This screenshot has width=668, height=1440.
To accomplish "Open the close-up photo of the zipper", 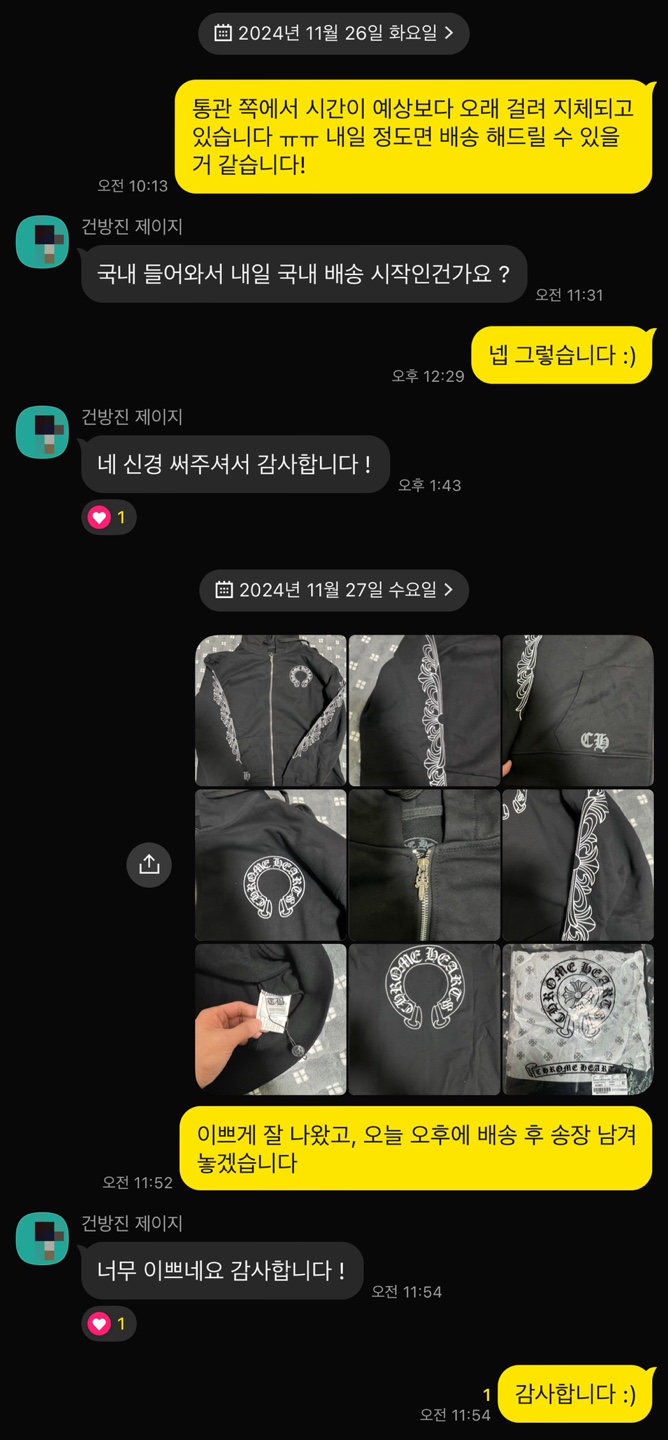I will click(x=424, y=864).
